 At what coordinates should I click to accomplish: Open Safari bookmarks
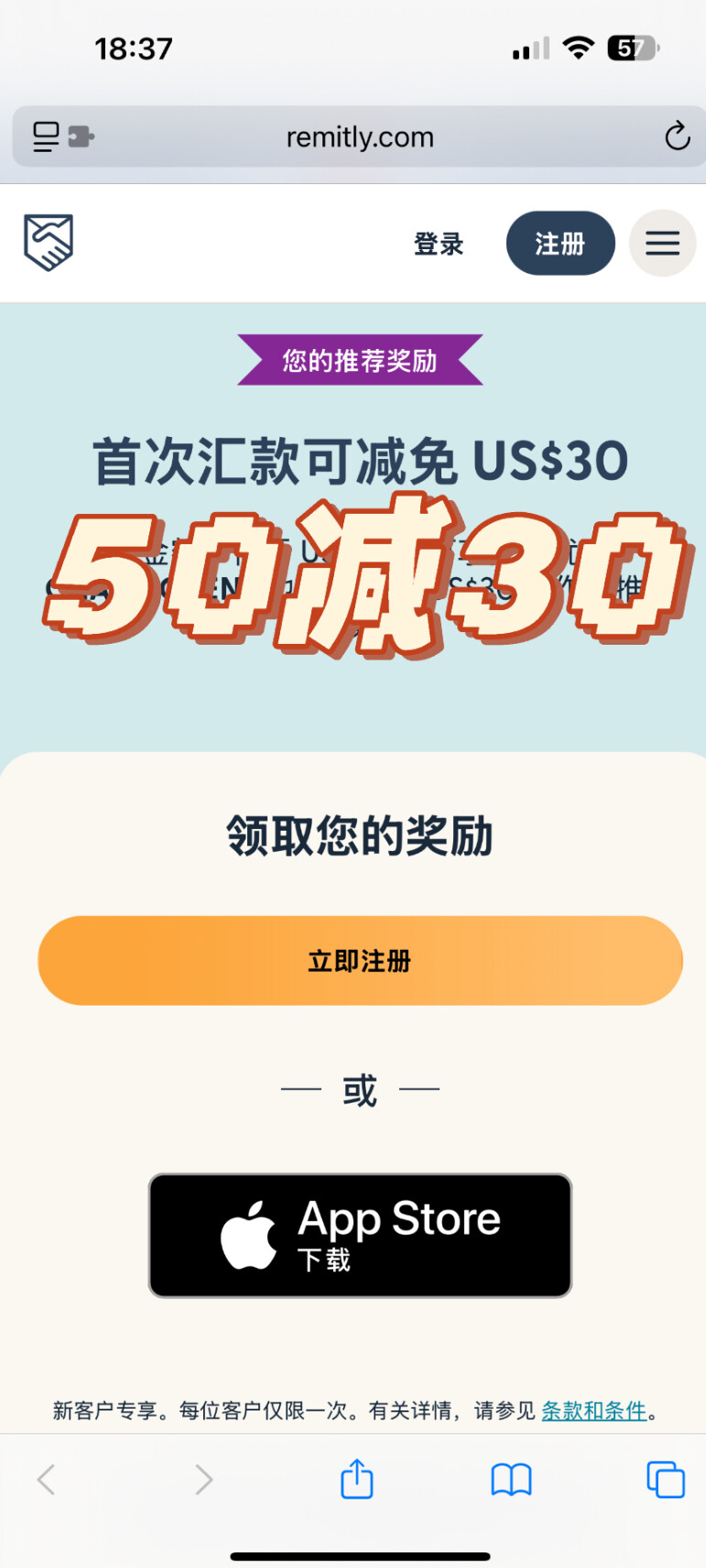[511, 1479]
